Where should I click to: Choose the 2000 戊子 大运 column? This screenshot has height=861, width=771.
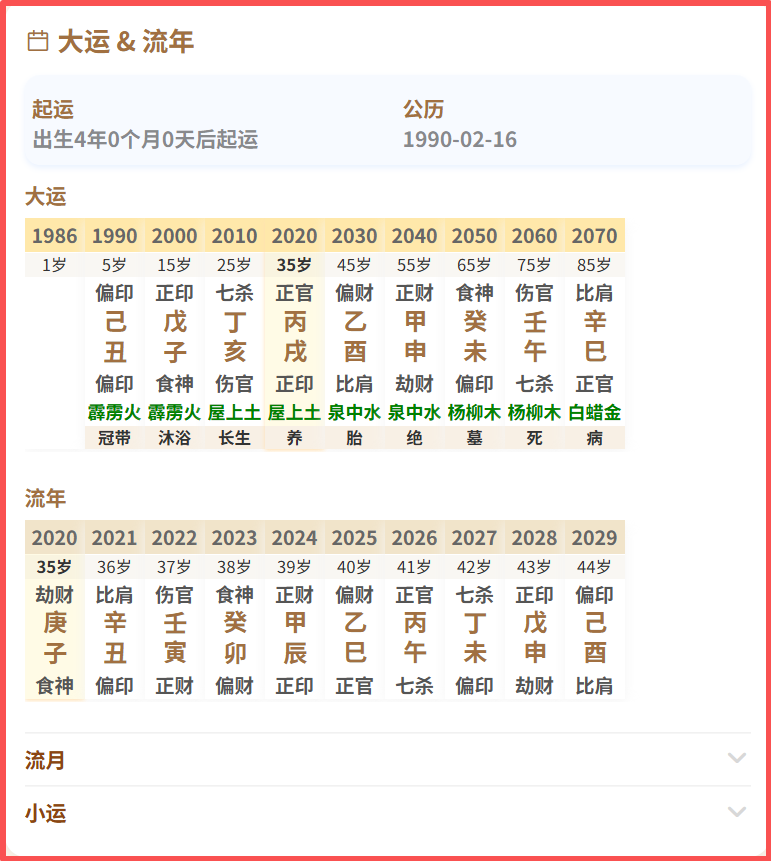click(175, 336)
